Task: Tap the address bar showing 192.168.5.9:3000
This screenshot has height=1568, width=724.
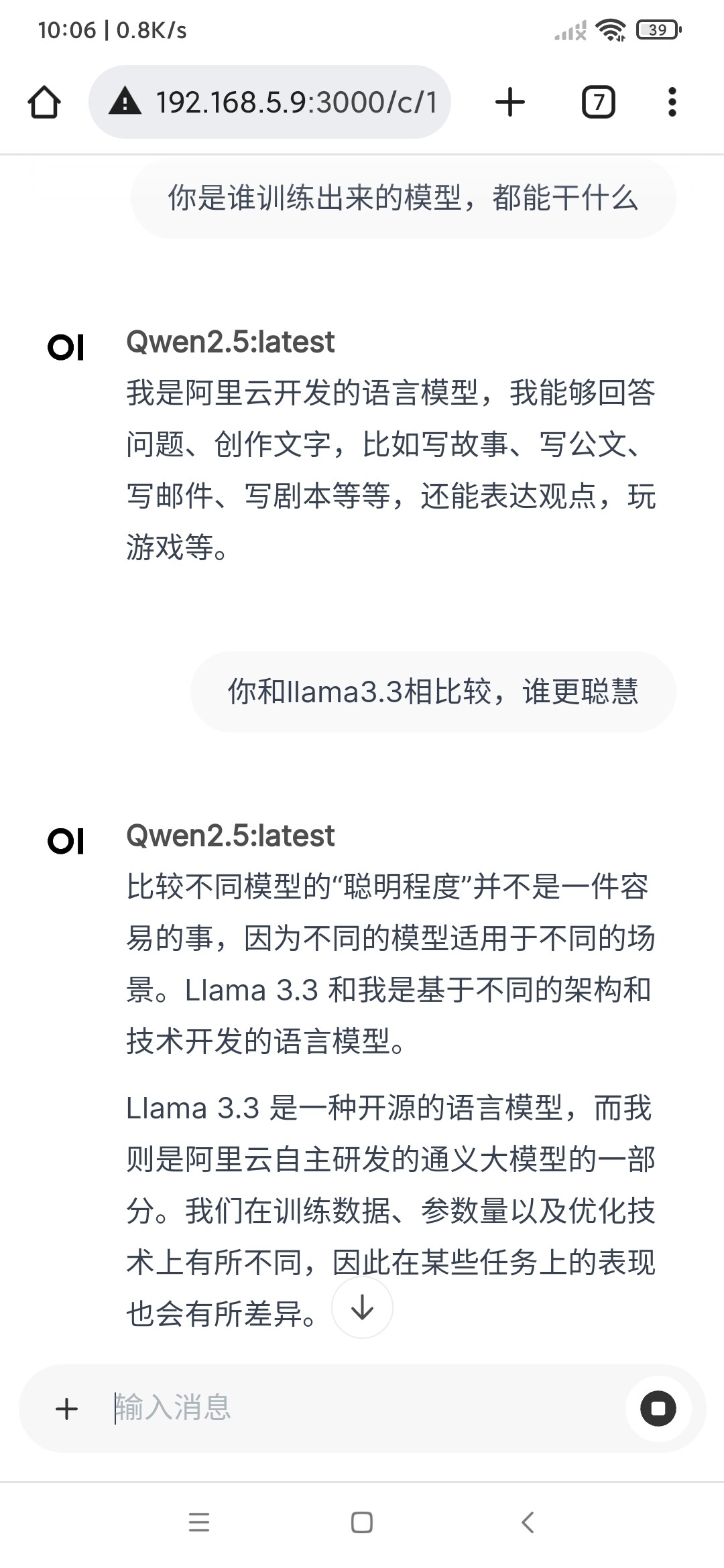Action: [269, 102]
